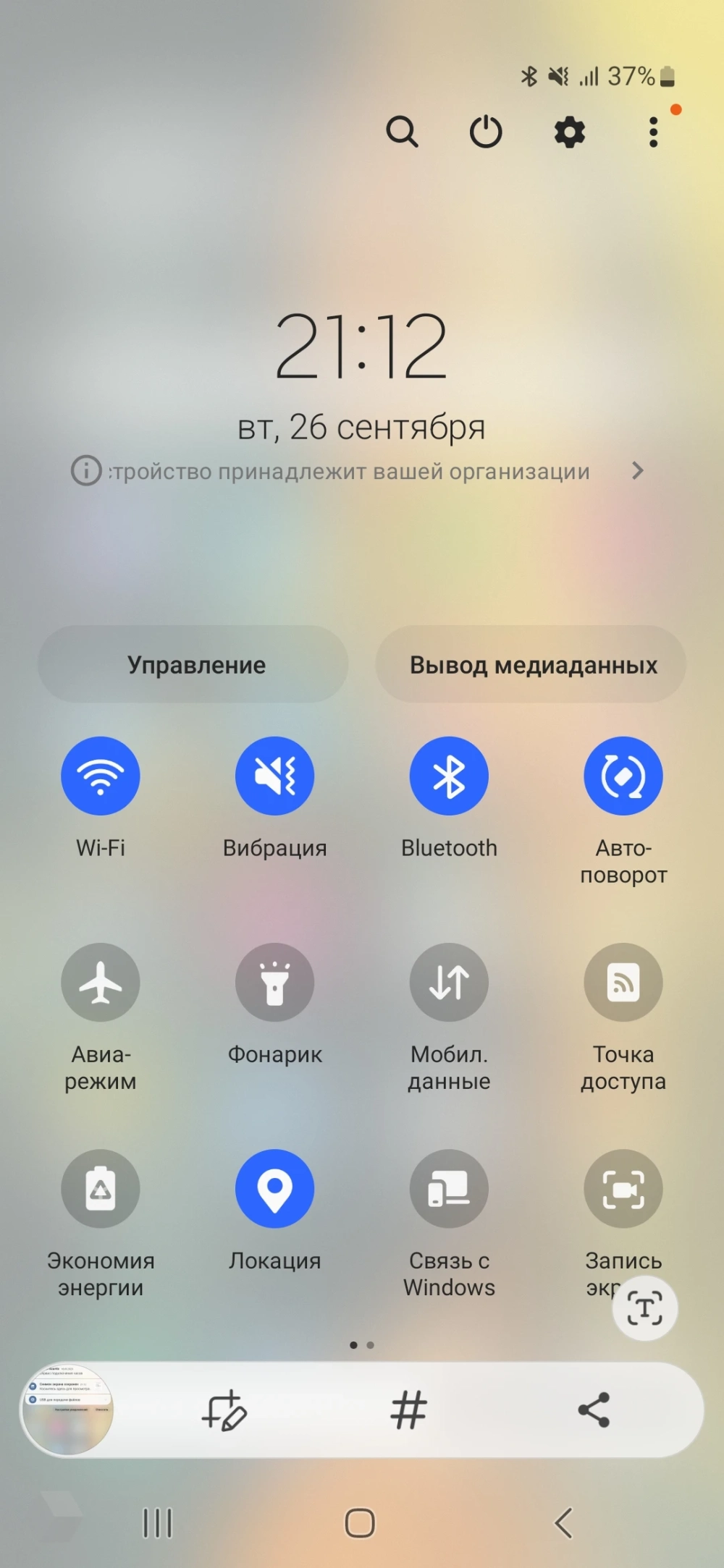This screenshot has height=1568, width=724.
Task: Go to the home screen
Action: click(360, 1522)
